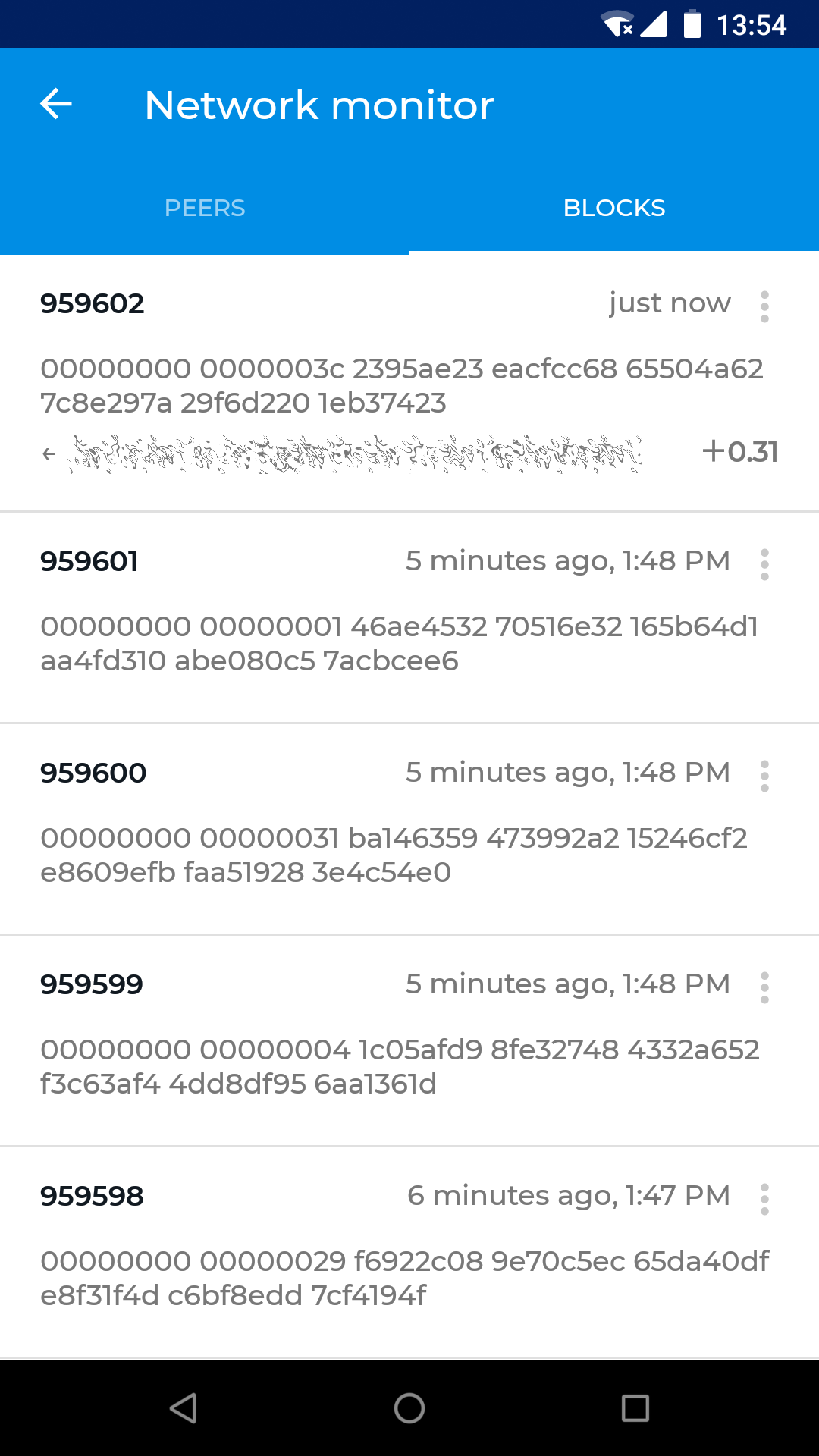Open overflow menu for block 959600

point(764,776)
